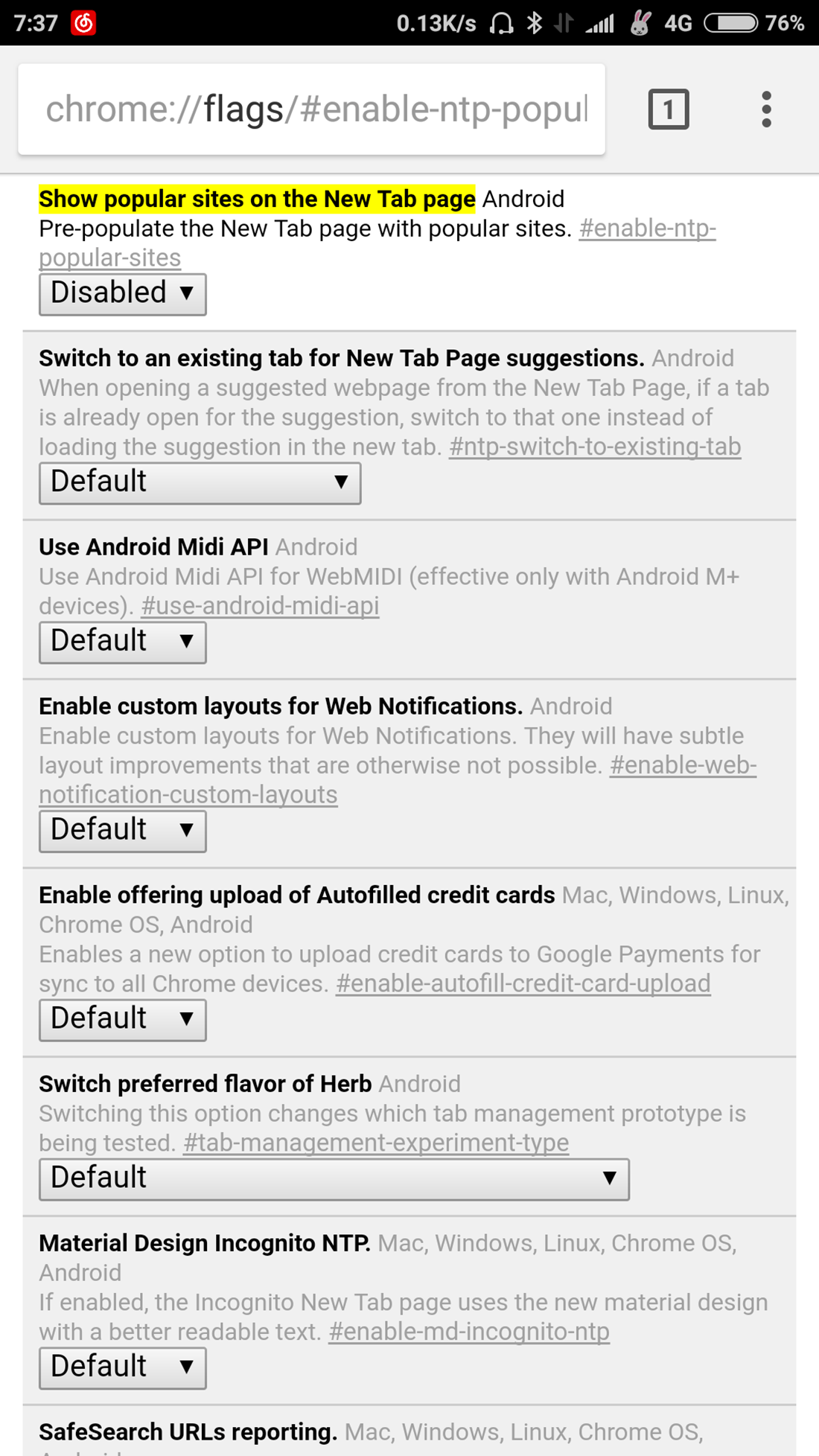This screenshot has width=819, height=1456.
Task: Open the #ntp-switch-to-existing-tab link
Action: (595, 447)
